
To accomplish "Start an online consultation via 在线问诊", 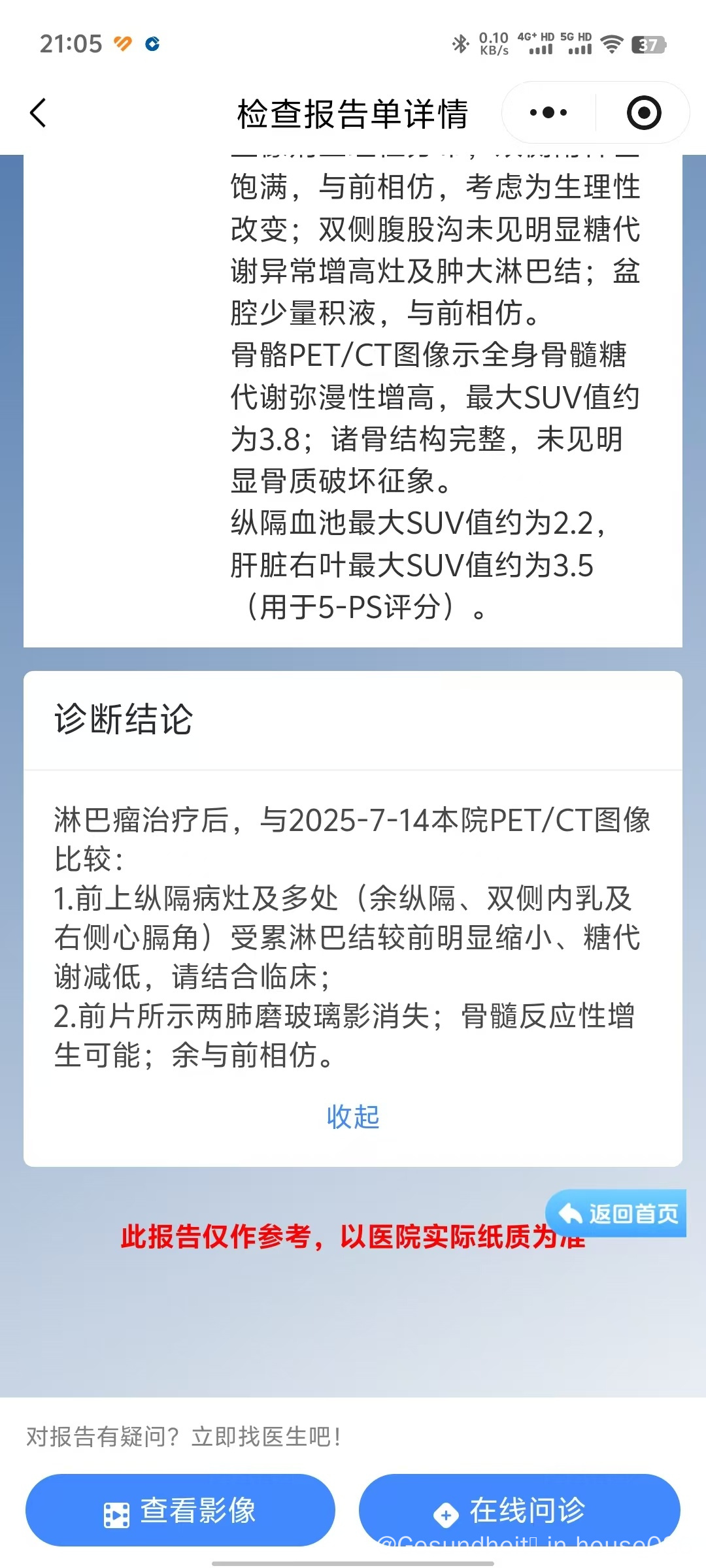I will tap(519, 1510).
